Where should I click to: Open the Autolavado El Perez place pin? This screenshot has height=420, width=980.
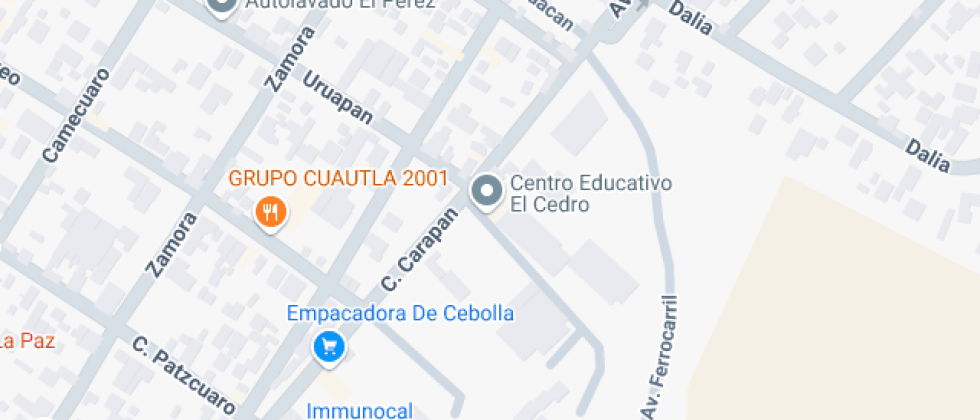(222, 5)
